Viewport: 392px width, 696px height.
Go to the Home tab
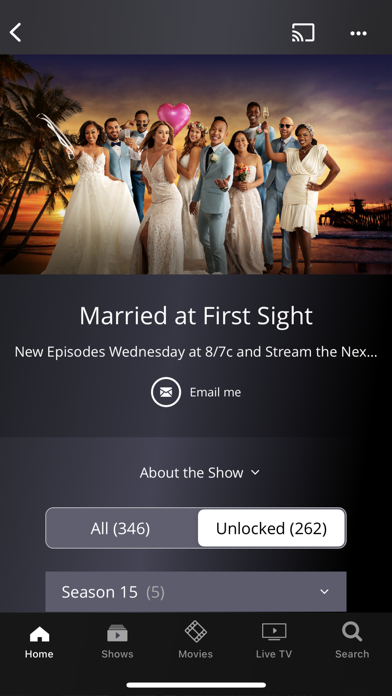pos(39,641)
